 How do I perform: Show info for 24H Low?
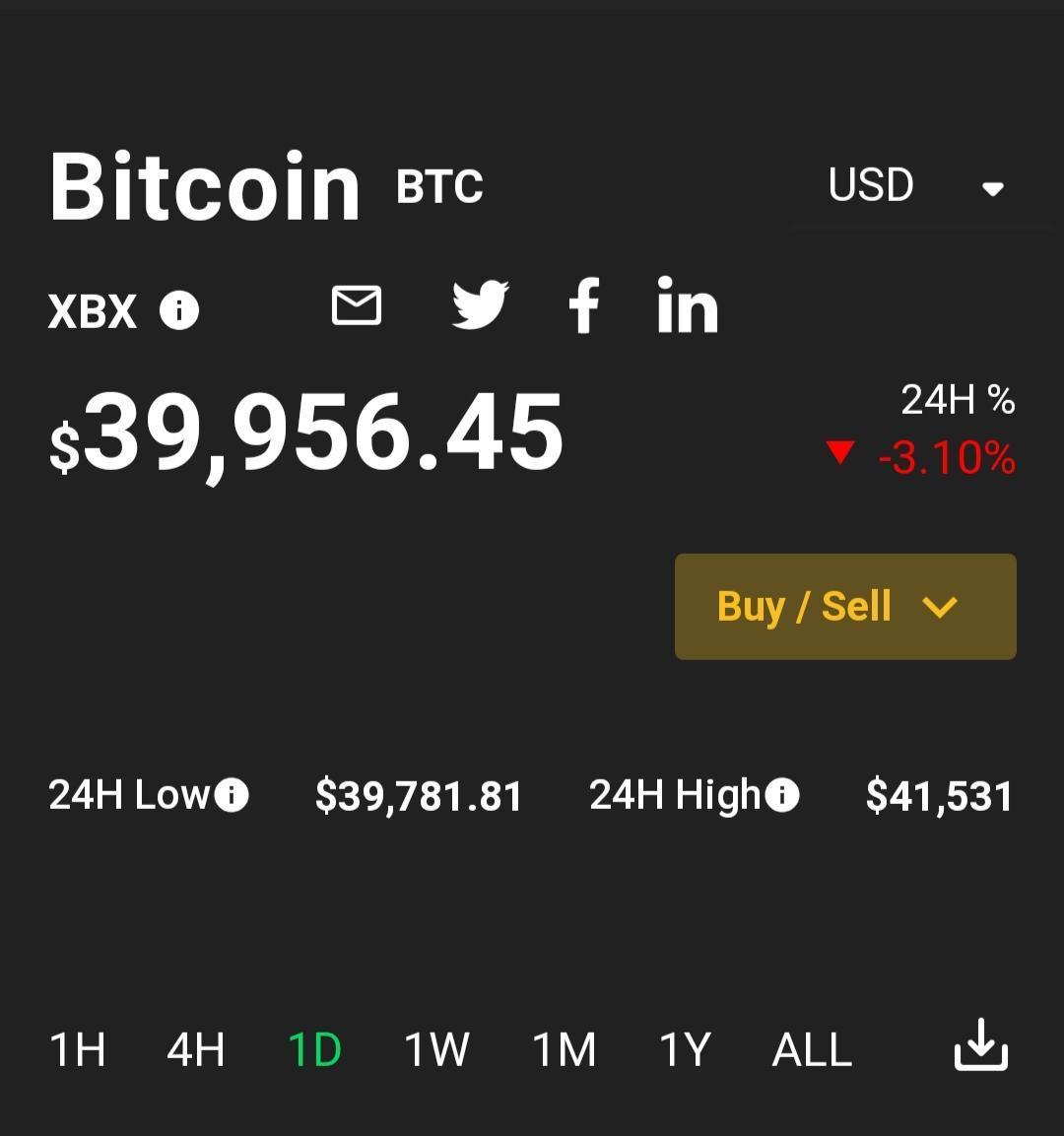coord(232,794)
